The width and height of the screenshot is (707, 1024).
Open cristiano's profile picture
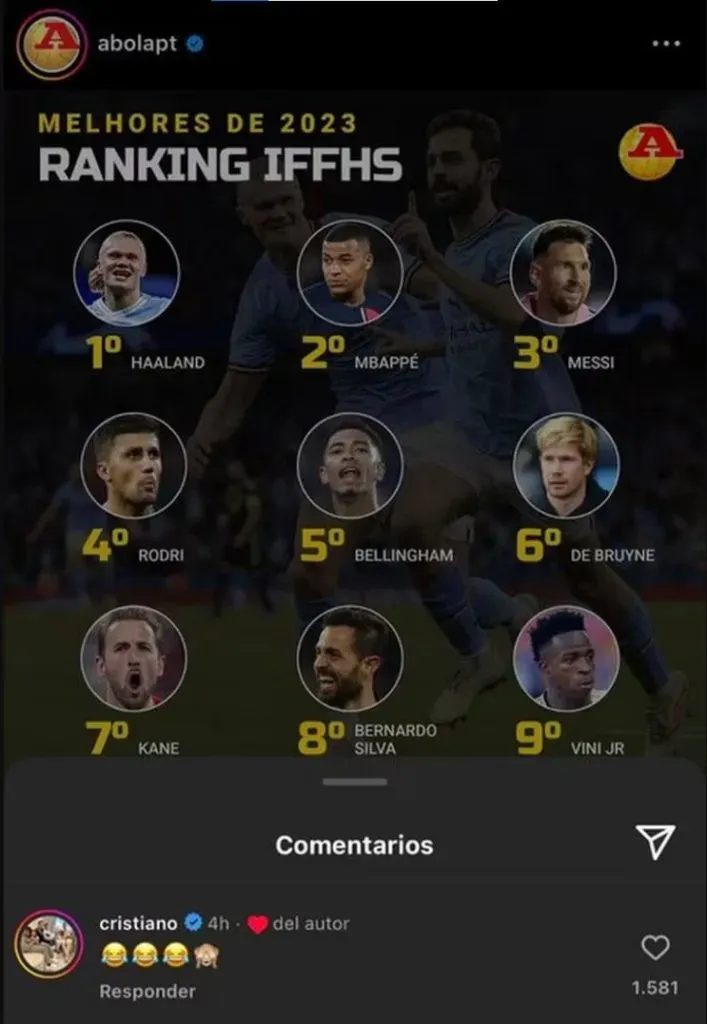click(x=49, y=944)
